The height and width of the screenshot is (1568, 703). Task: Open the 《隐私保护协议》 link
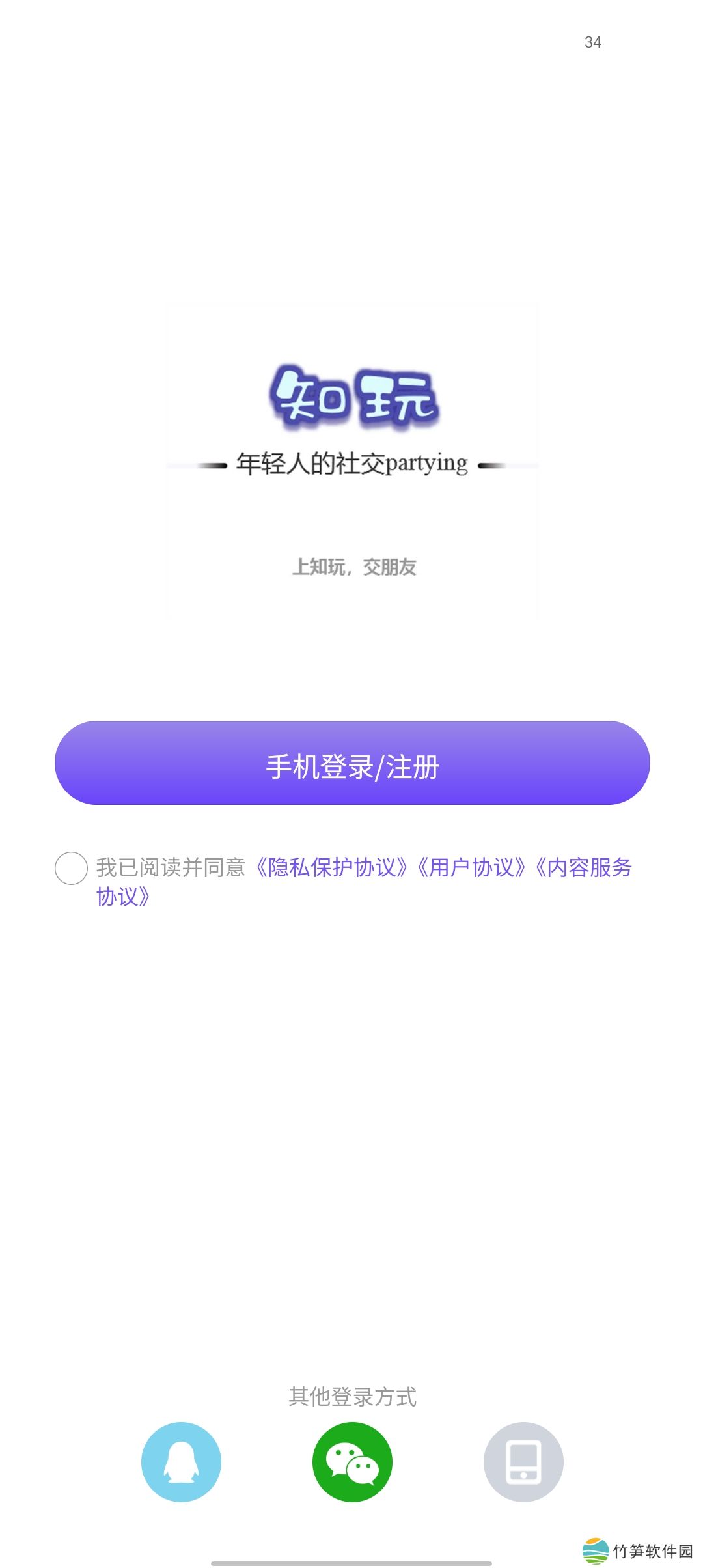pyautogui.click(x=331, y=867)
